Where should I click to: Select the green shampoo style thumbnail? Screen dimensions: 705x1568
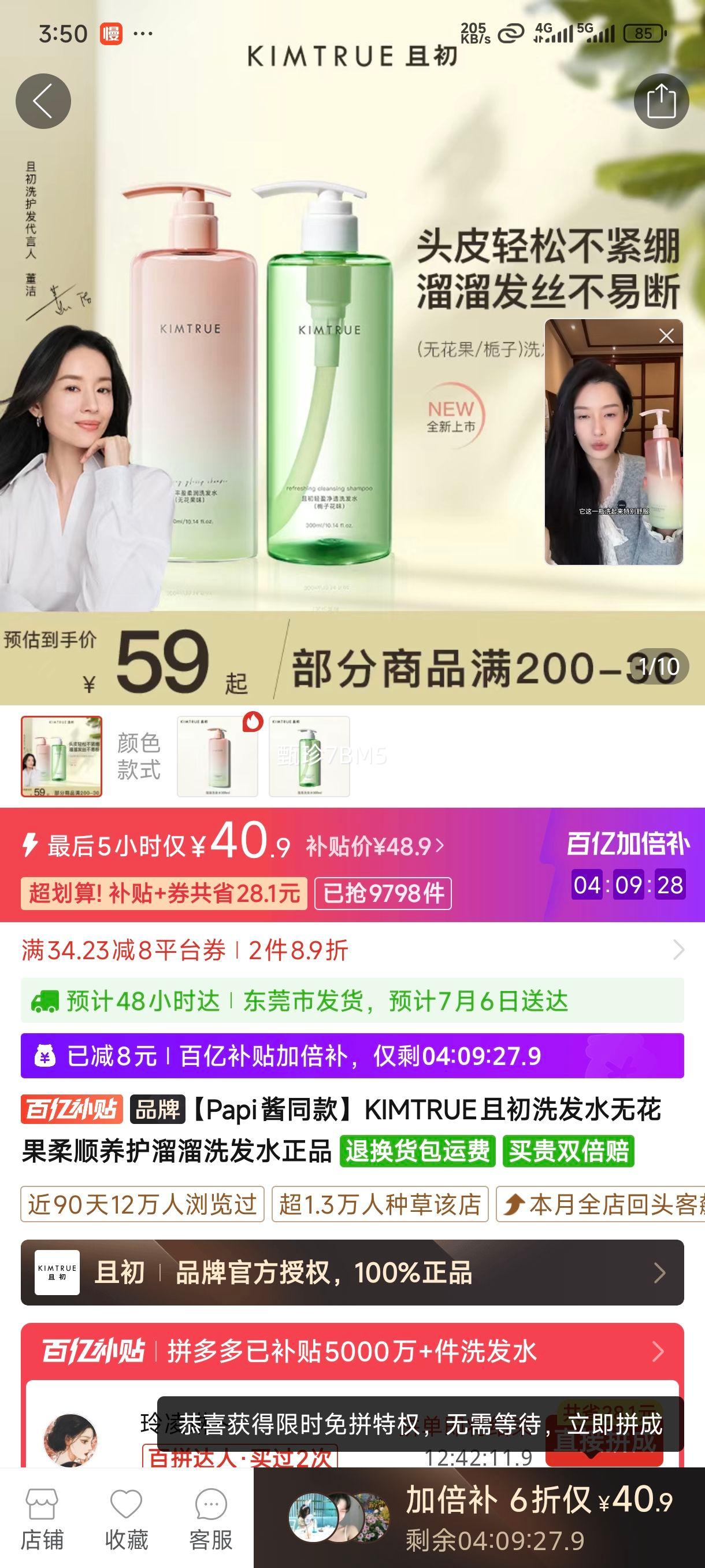[309, 756]
